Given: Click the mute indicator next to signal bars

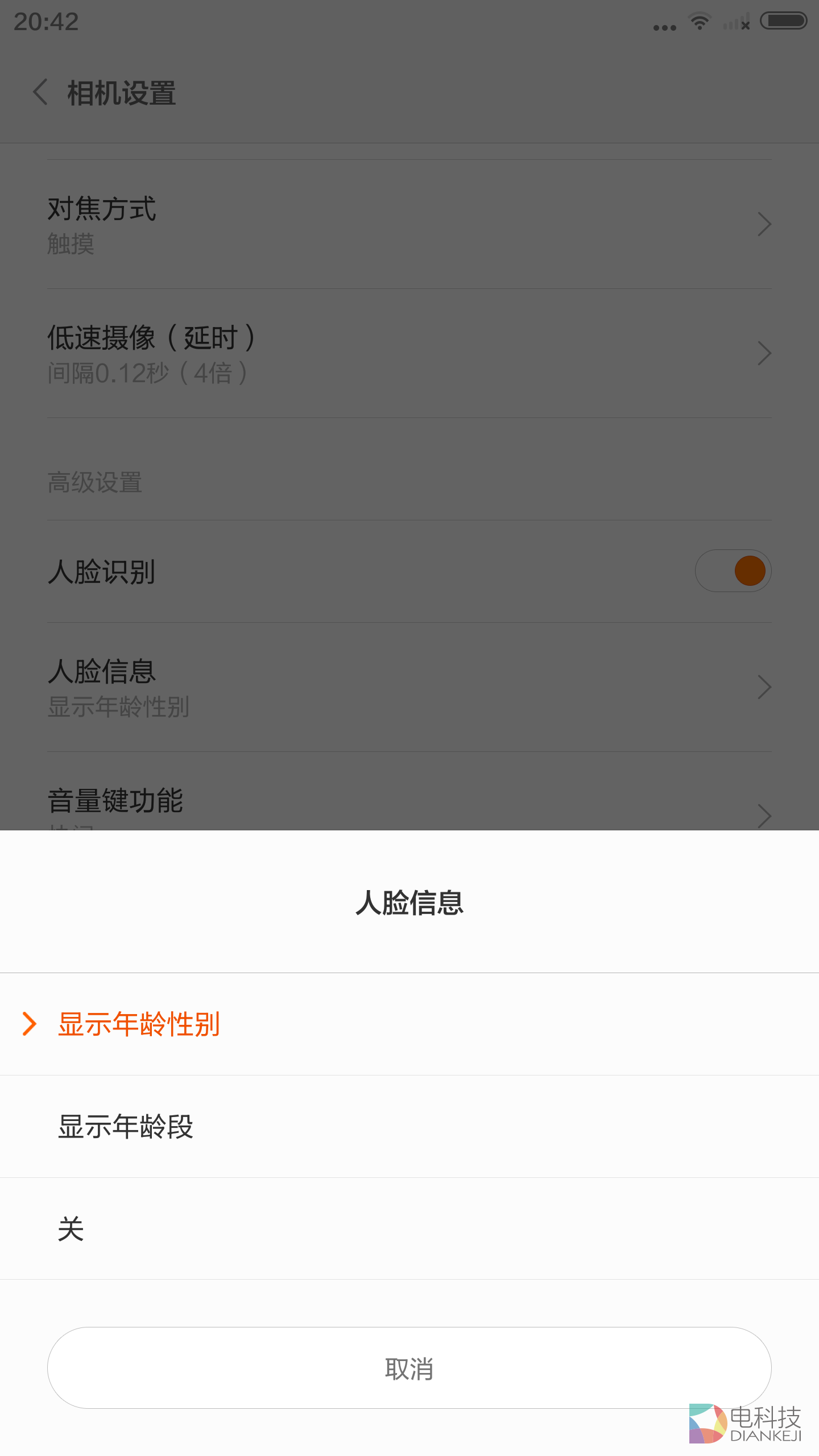Looking at the screenshot, I should click(x=746, y=25).
